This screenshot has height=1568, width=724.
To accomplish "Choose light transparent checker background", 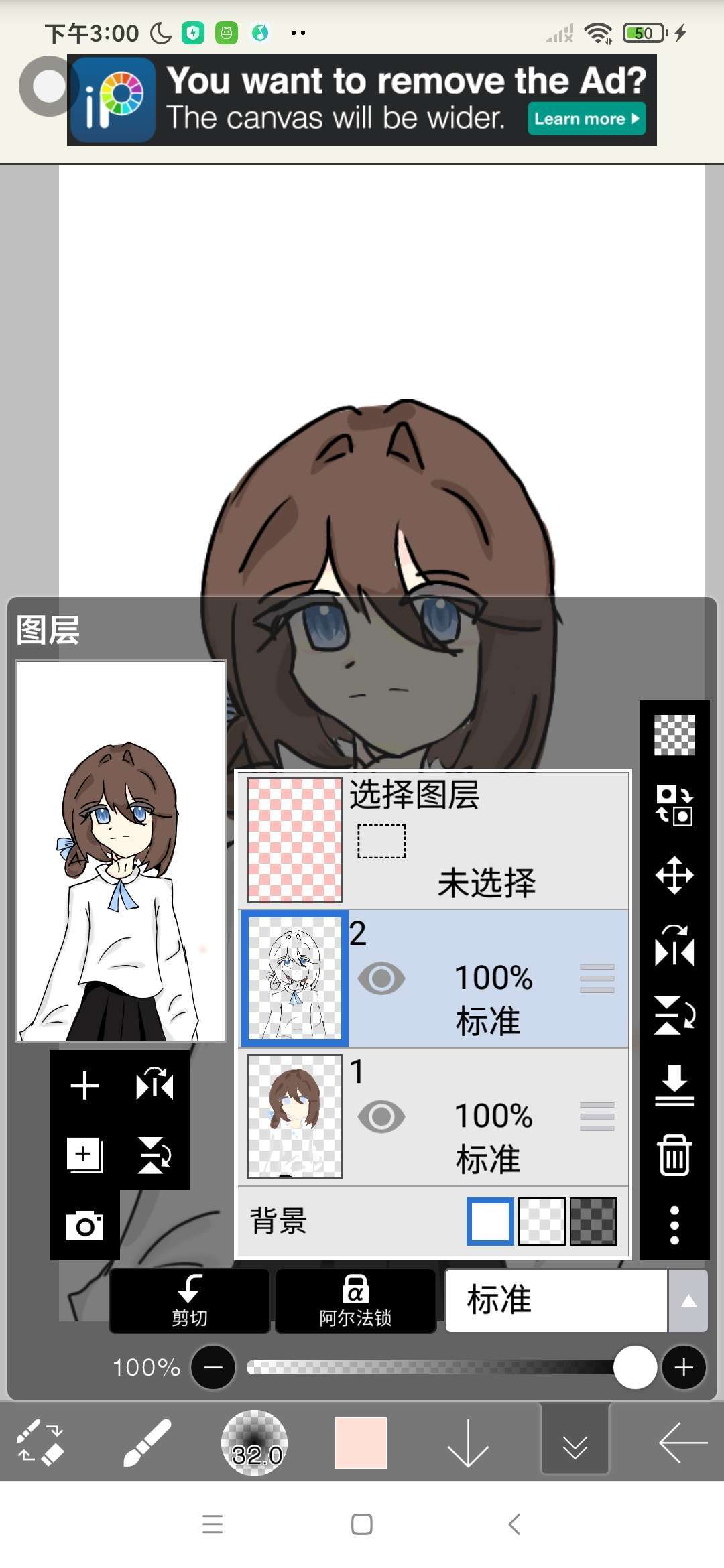I will (x=542, y=1221).
